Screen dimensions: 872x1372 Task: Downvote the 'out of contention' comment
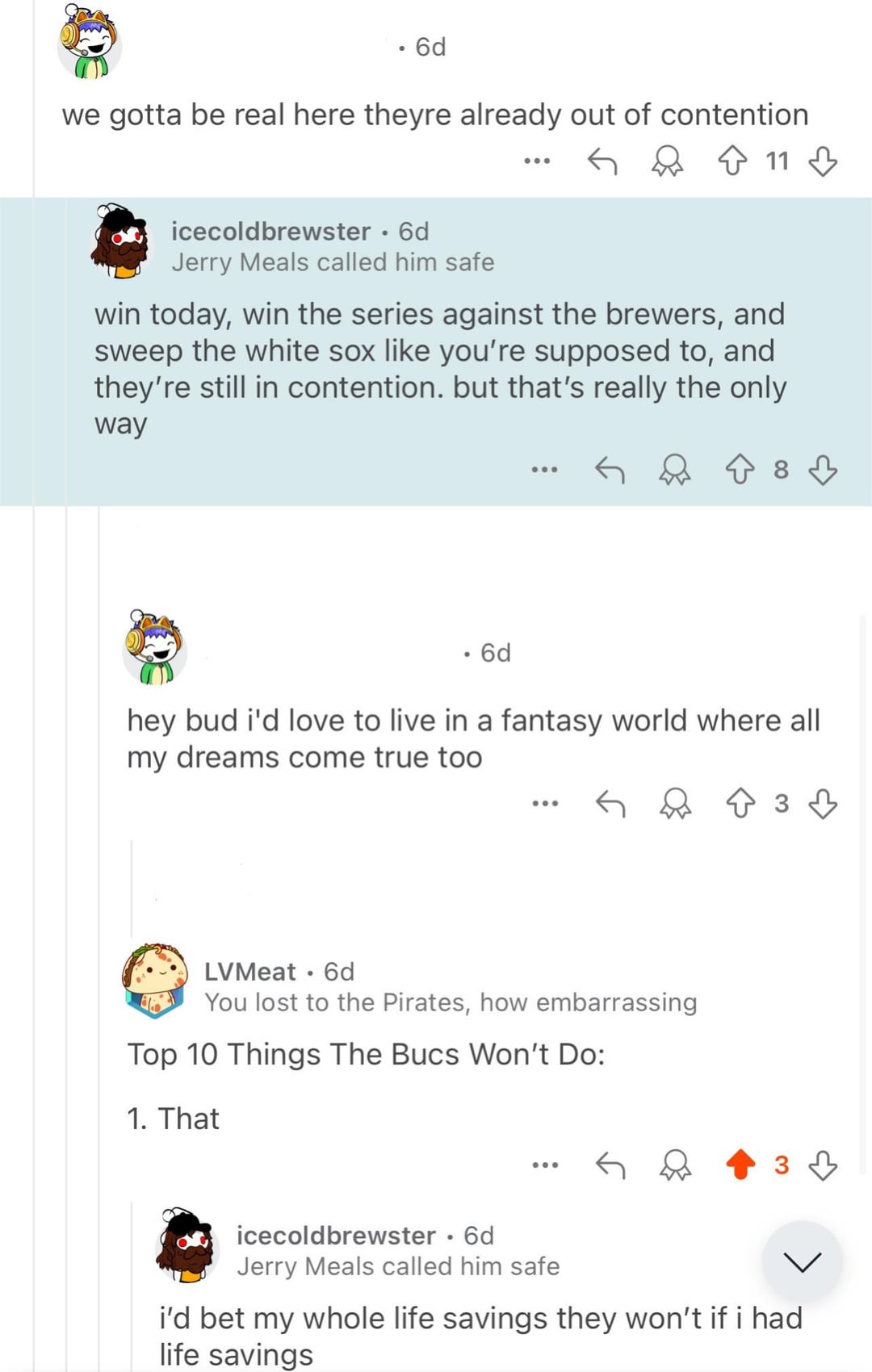822,161
